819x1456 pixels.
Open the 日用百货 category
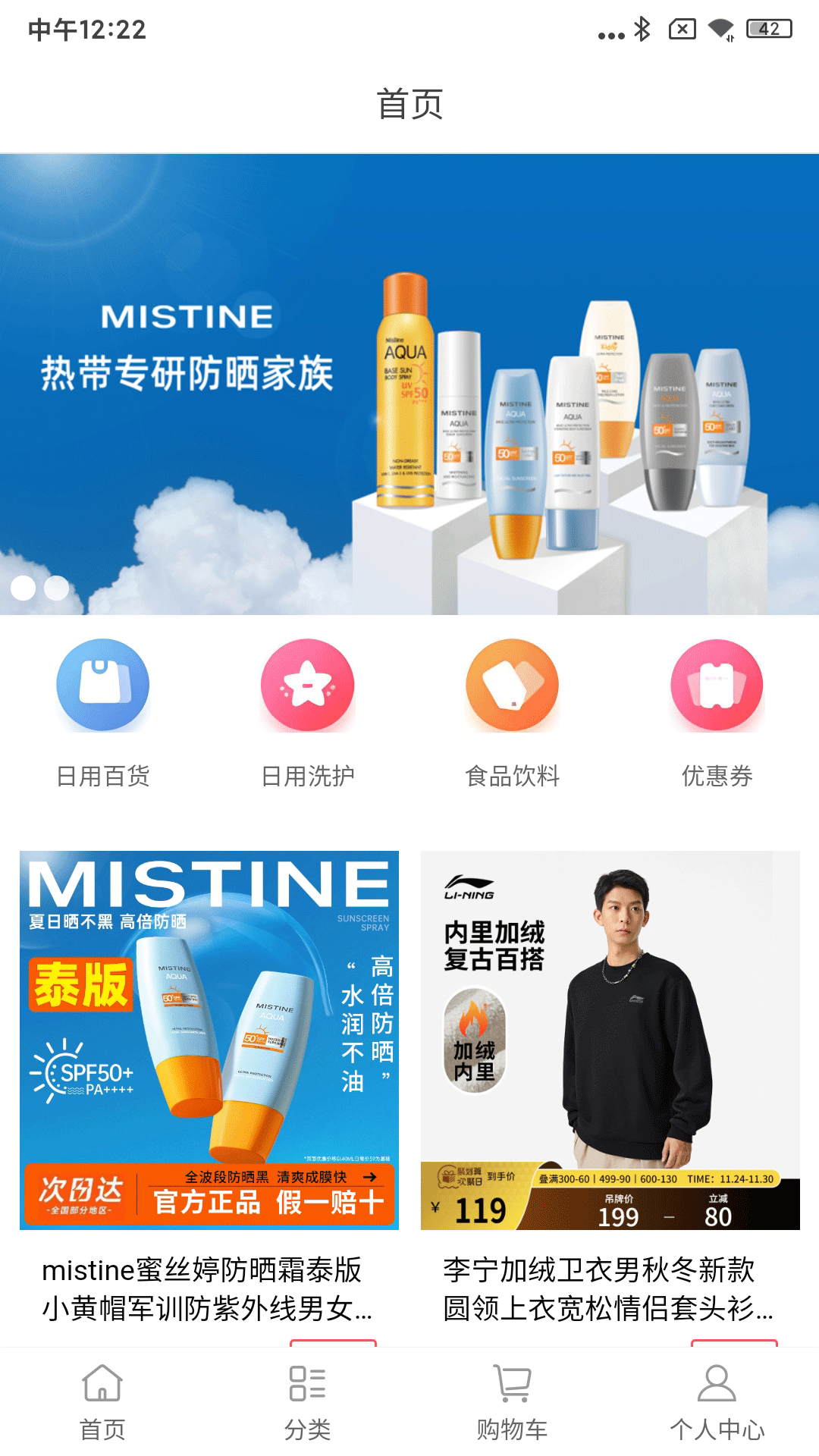[103, 714]
